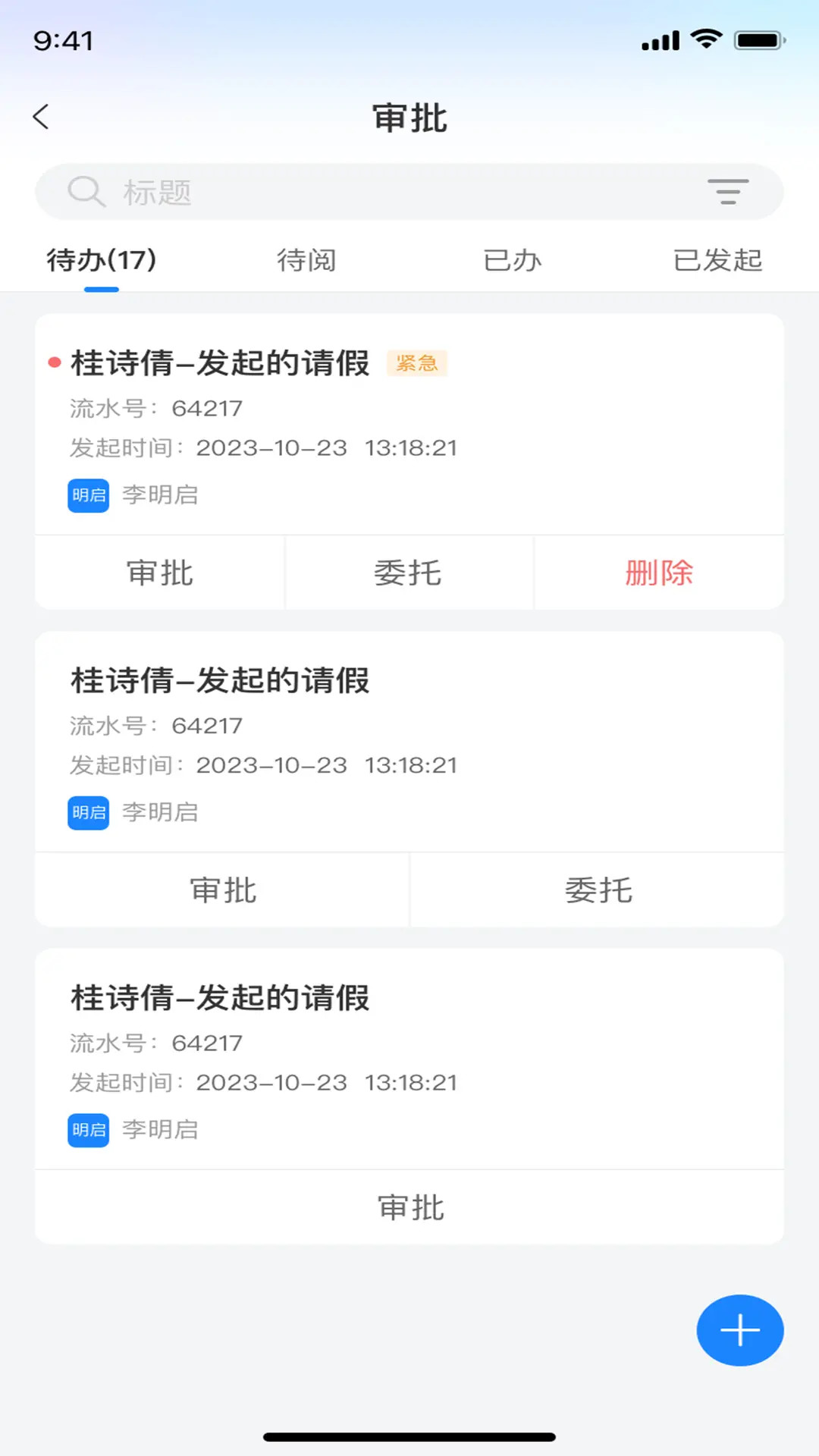Select the 紧急 urgency tag
The height and width of the screenshot is (1456, 819).
tap(416, 364)
